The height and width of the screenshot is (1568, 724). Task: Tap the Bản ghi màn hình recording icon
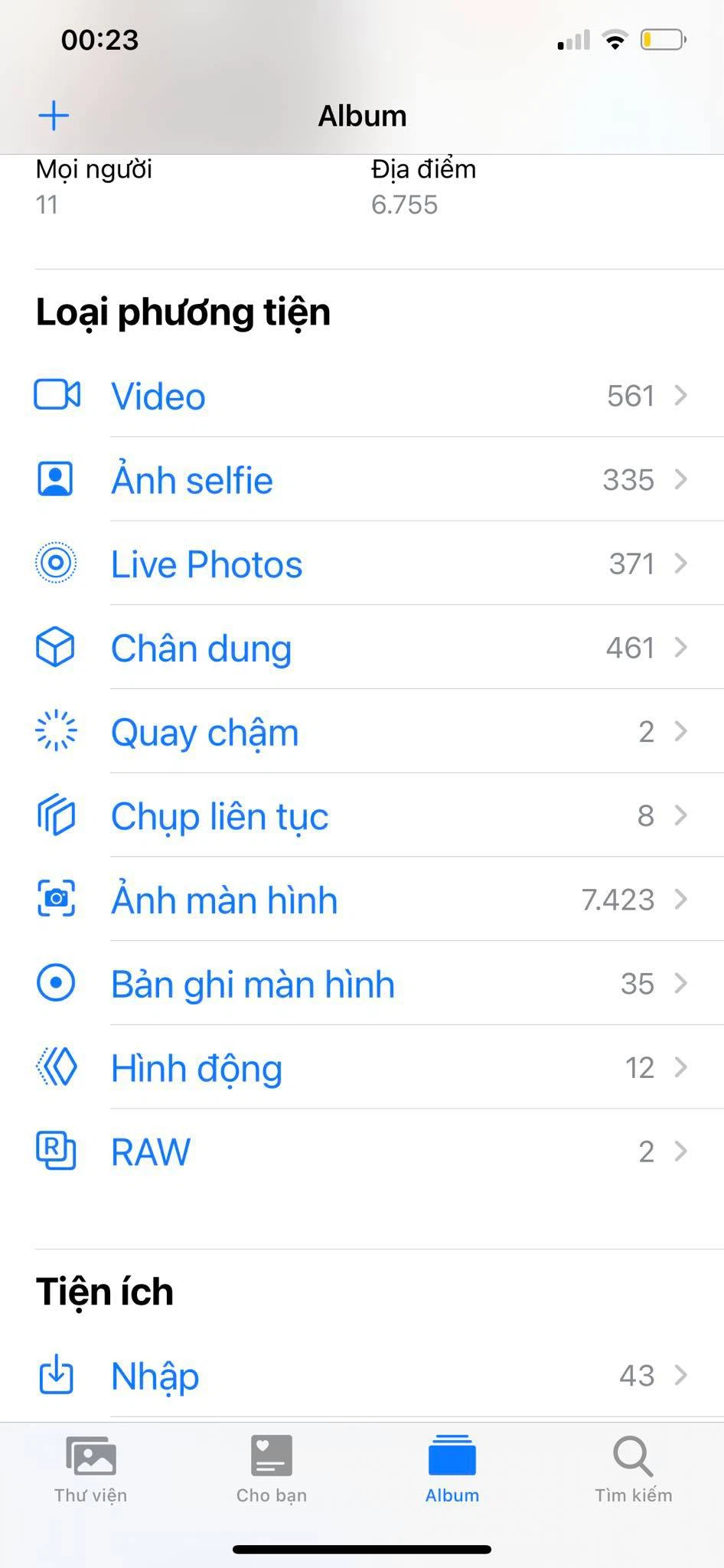[x=55, y=984]
